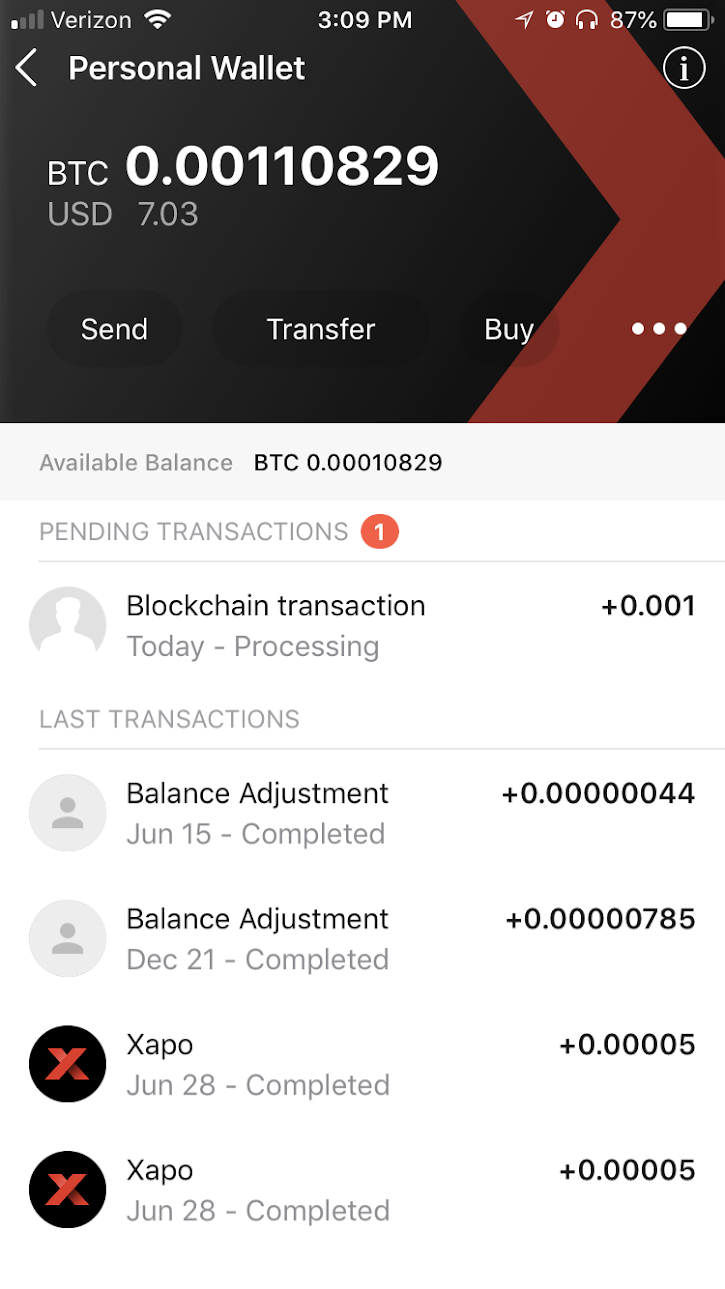This screenshot has height=1289, width=725.
Task: Open the wallet info icon
Action: (x=684, y=68)
